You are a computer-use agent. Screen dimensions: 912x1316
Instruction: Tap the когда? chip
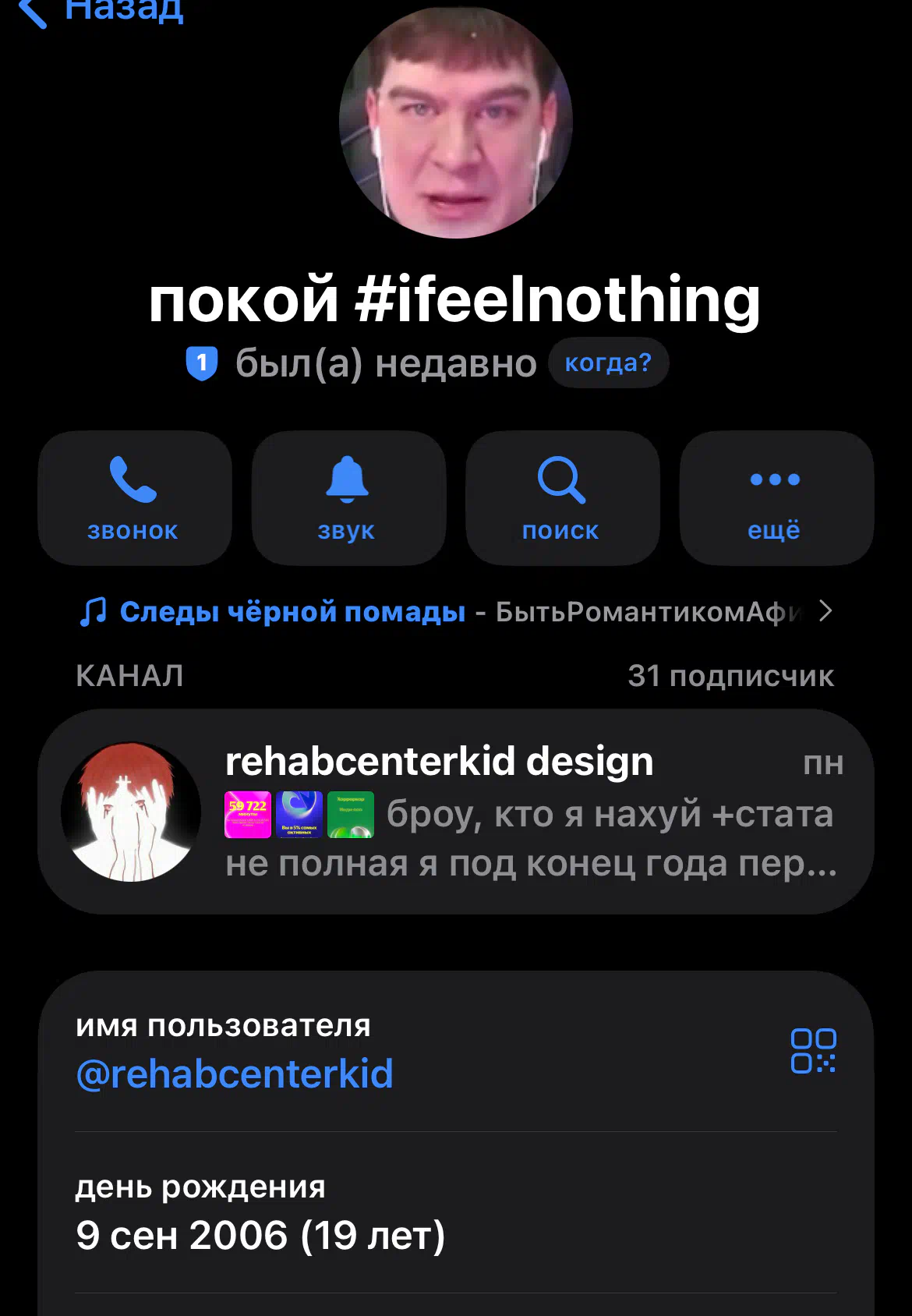[608, 363]
